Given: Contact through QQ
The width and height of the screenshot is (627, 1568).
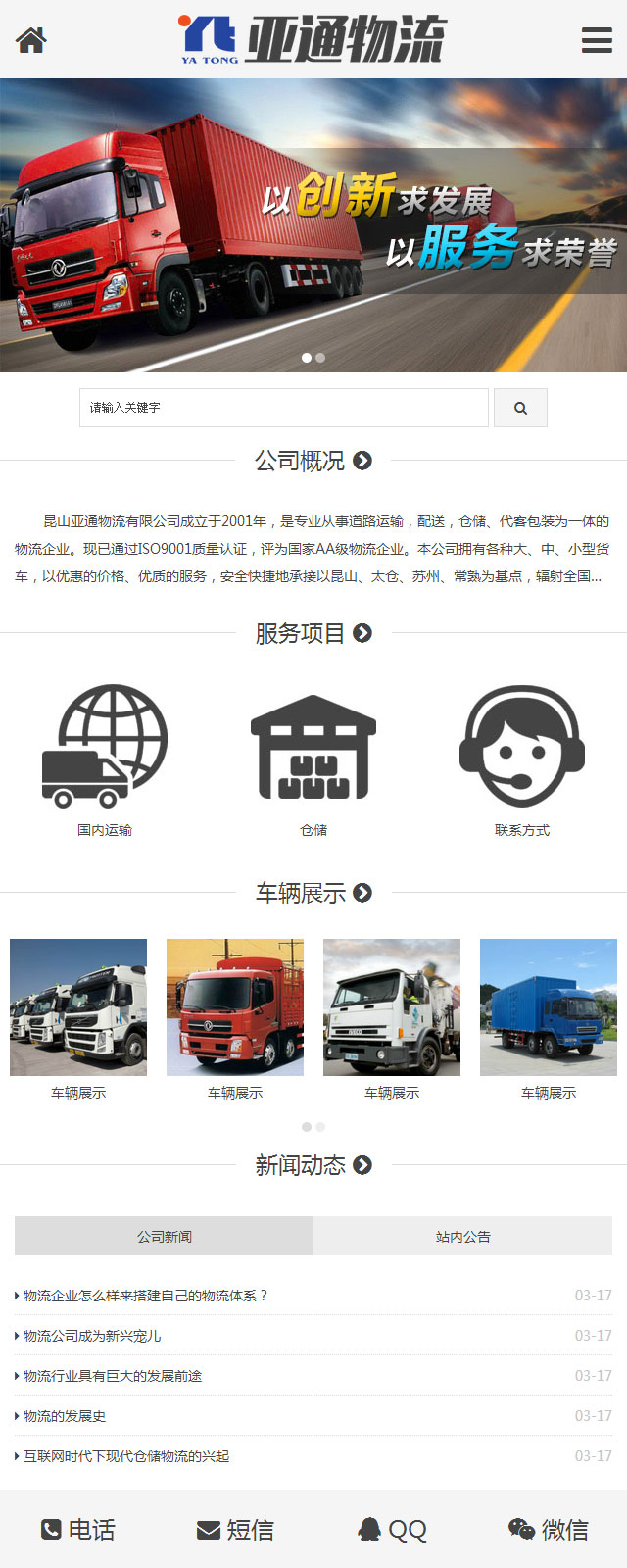Looking at the screenshot, I should tap(392, 1530).
